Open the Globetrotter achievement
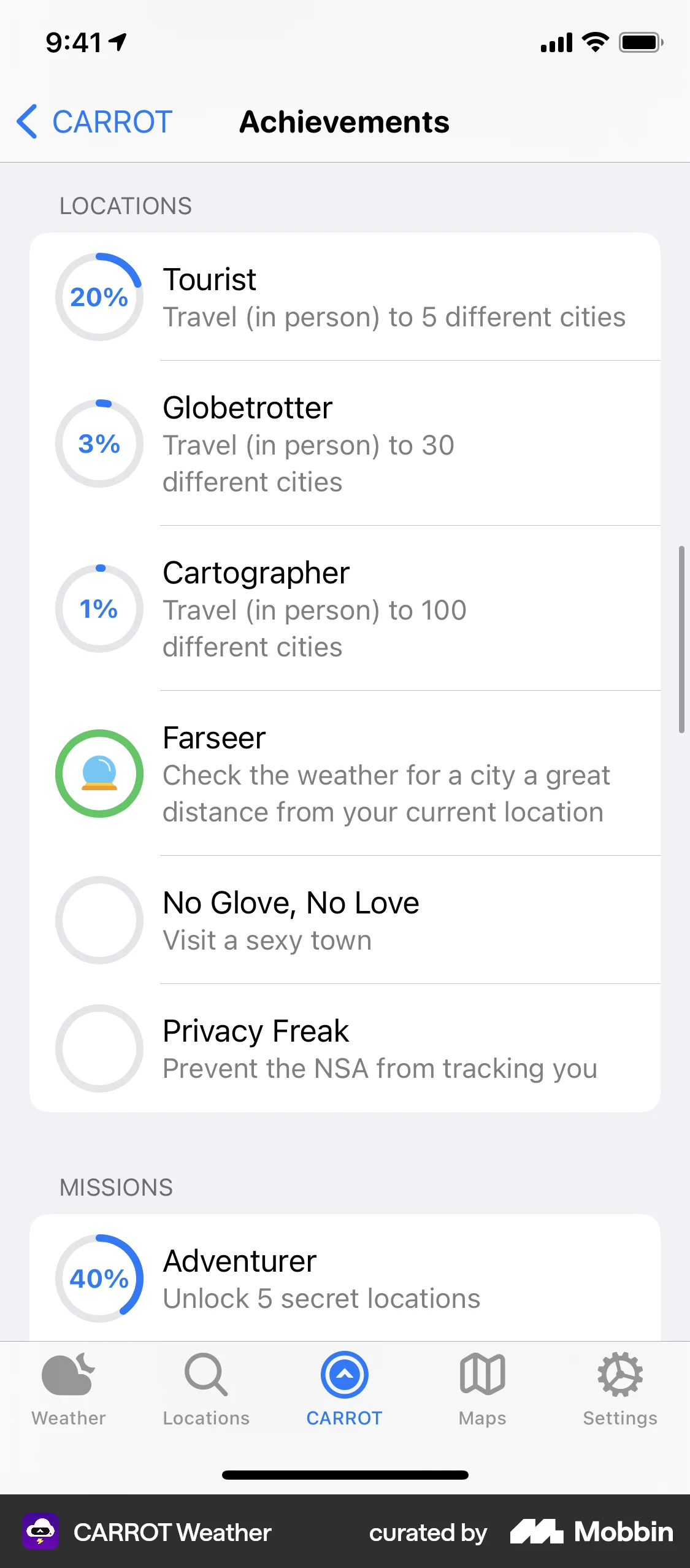The width and height of the screenshot is (690, 1568). pos(394,443)
